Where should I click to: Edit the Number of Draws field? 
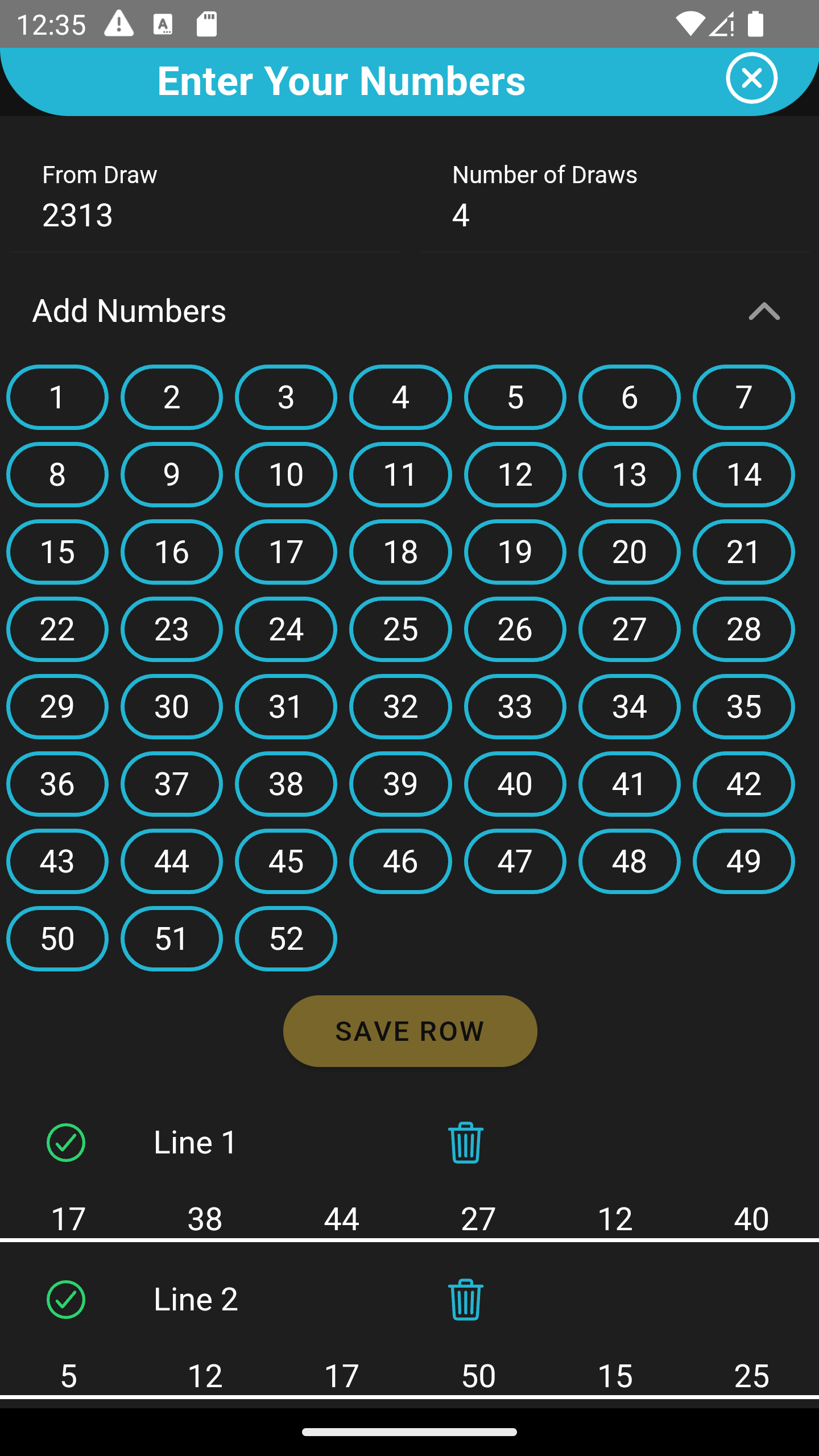(614, 215)
